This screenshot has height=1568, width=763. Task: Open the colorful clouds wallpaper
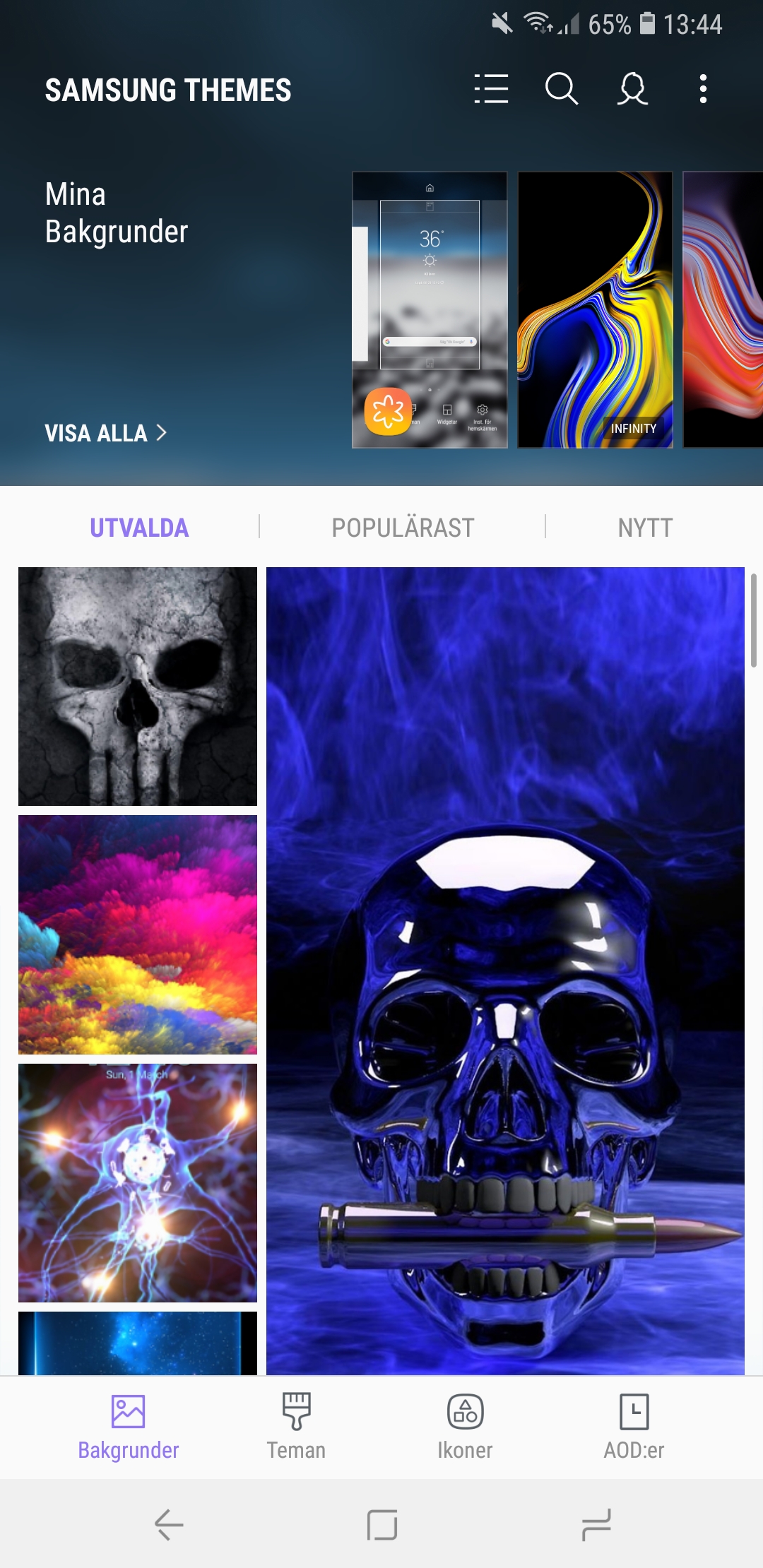click(x=138, y=934)
